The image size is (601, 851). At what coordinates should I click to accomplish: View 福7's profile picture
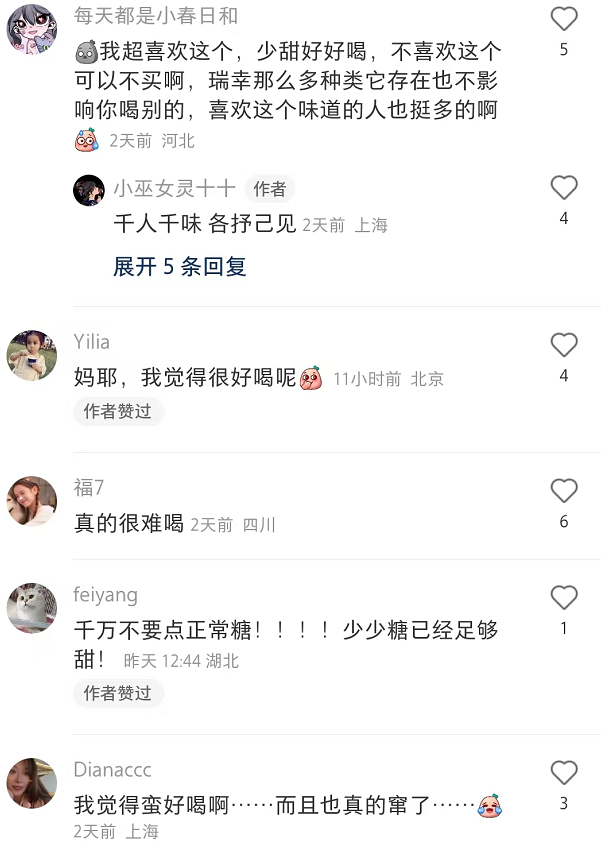click(x=32, y=501)
